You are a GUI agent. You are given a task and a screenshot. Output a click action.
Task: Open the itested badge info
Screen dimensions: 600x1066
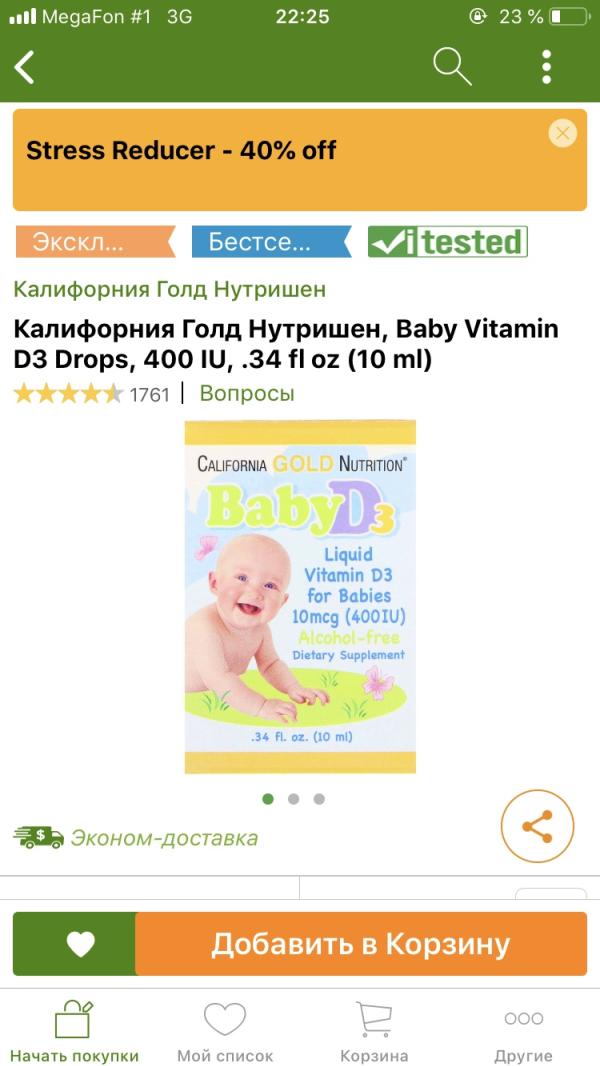(448, 242)
